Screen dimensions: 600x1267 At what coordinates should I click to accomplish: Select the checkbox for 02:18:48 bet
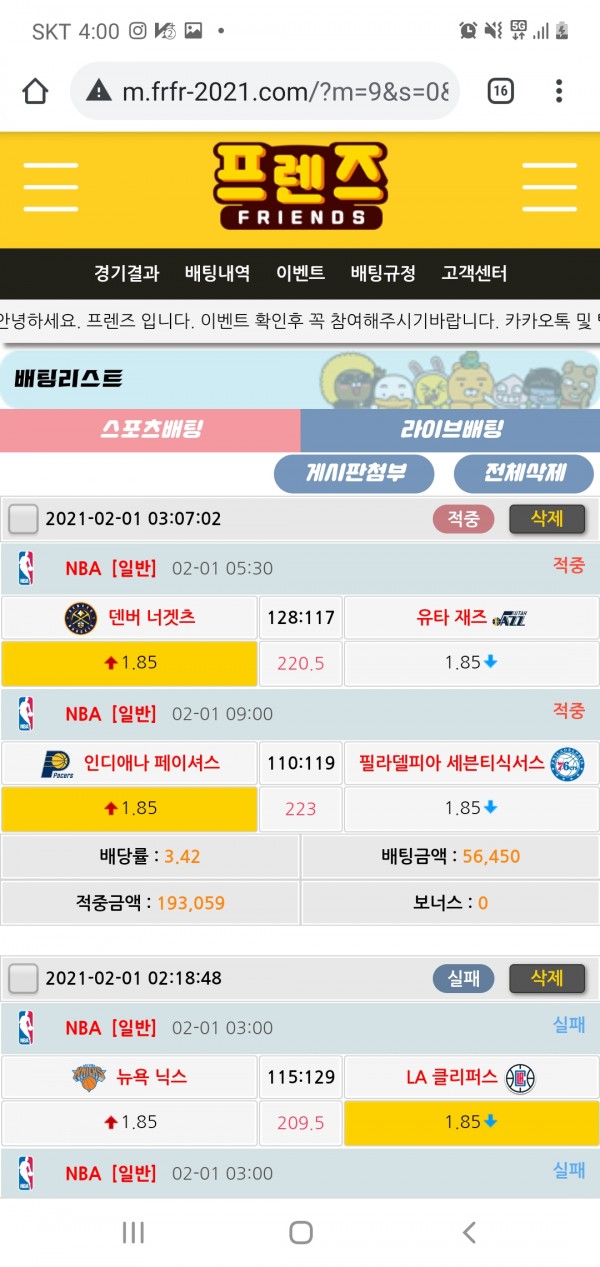[x=23, y=978]
